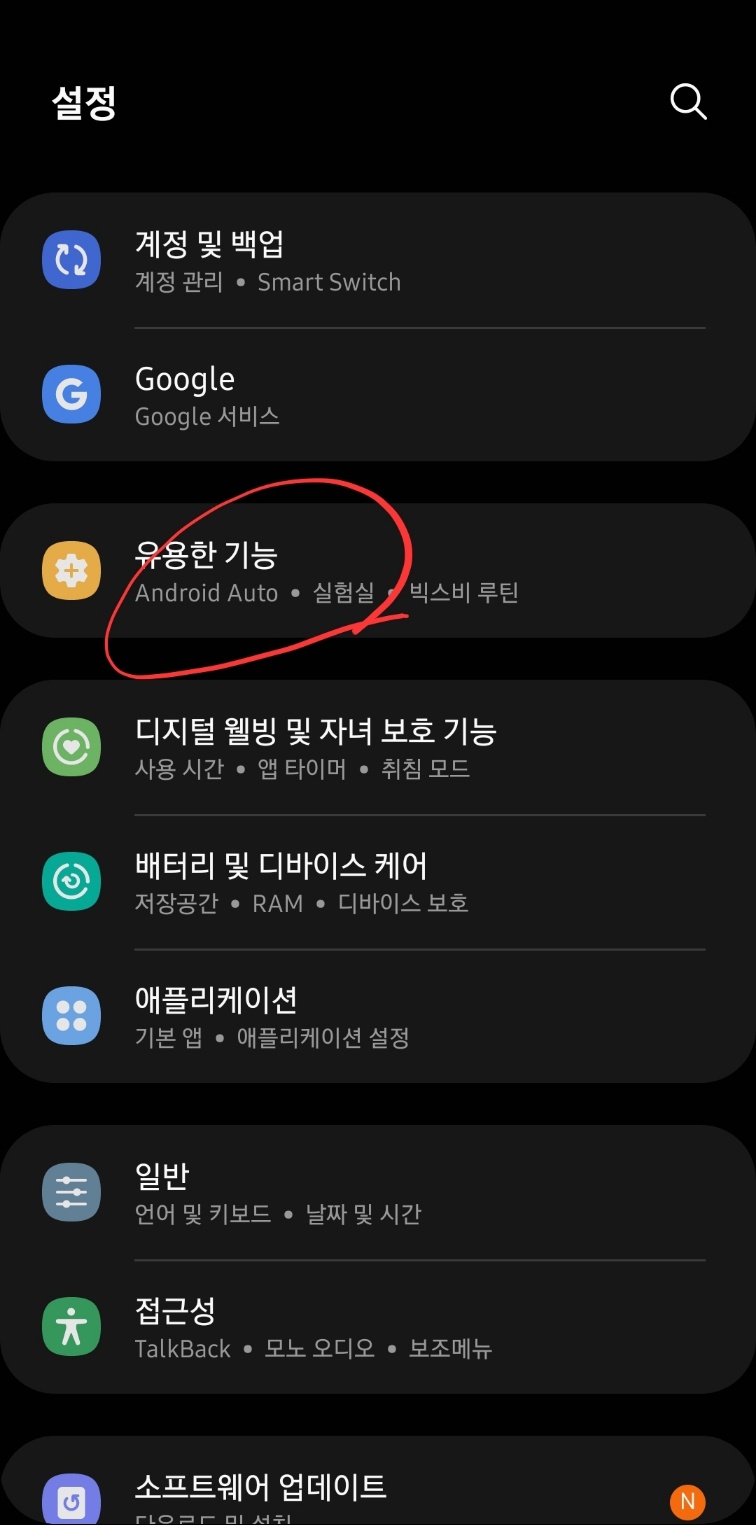Tap the Software update icon
This screenshot has width=756, height=1525.
click(x=71, y=1499)
